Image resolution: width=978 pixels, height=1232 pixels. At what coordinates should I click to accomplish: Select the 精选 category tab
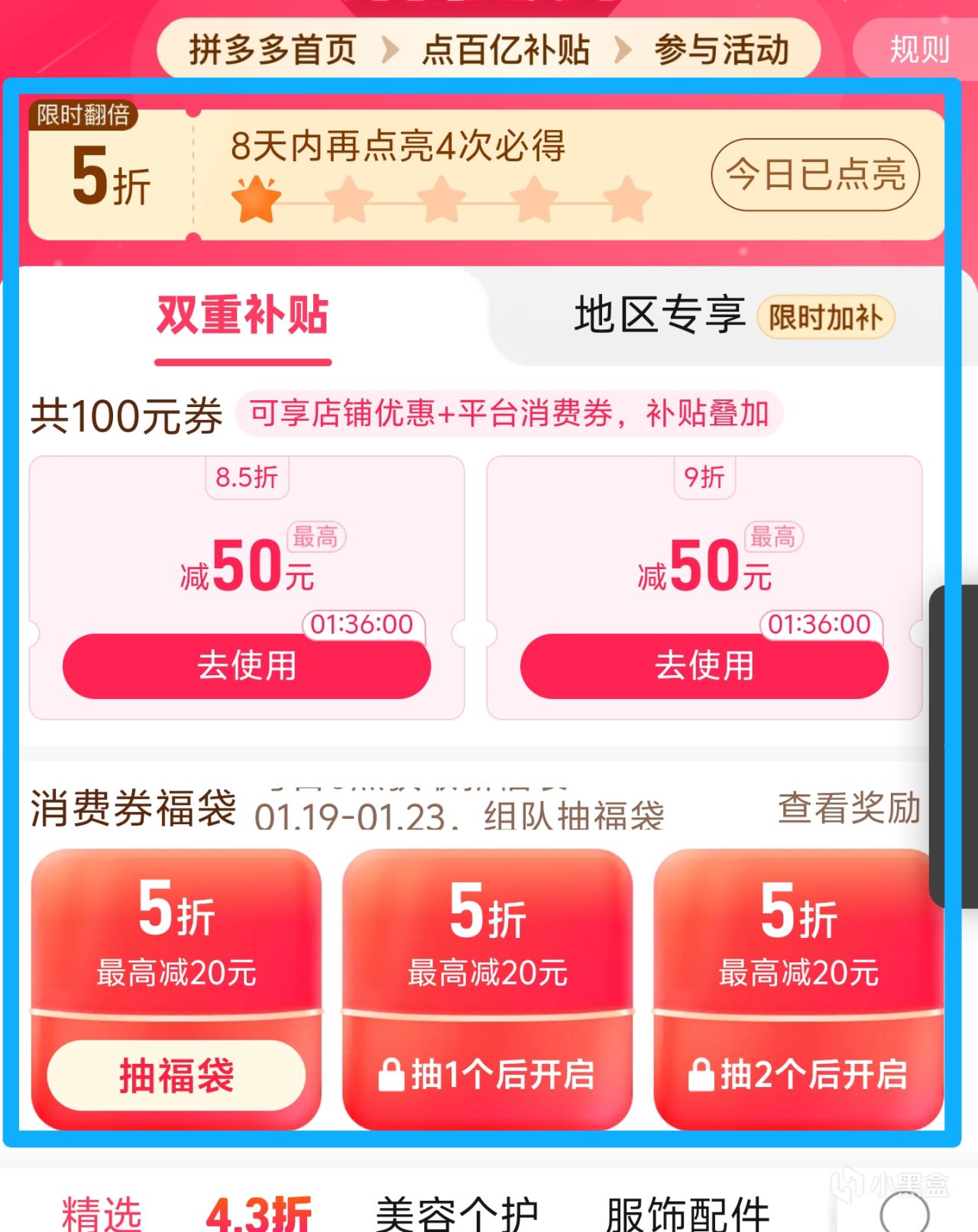click(102, 1213)
